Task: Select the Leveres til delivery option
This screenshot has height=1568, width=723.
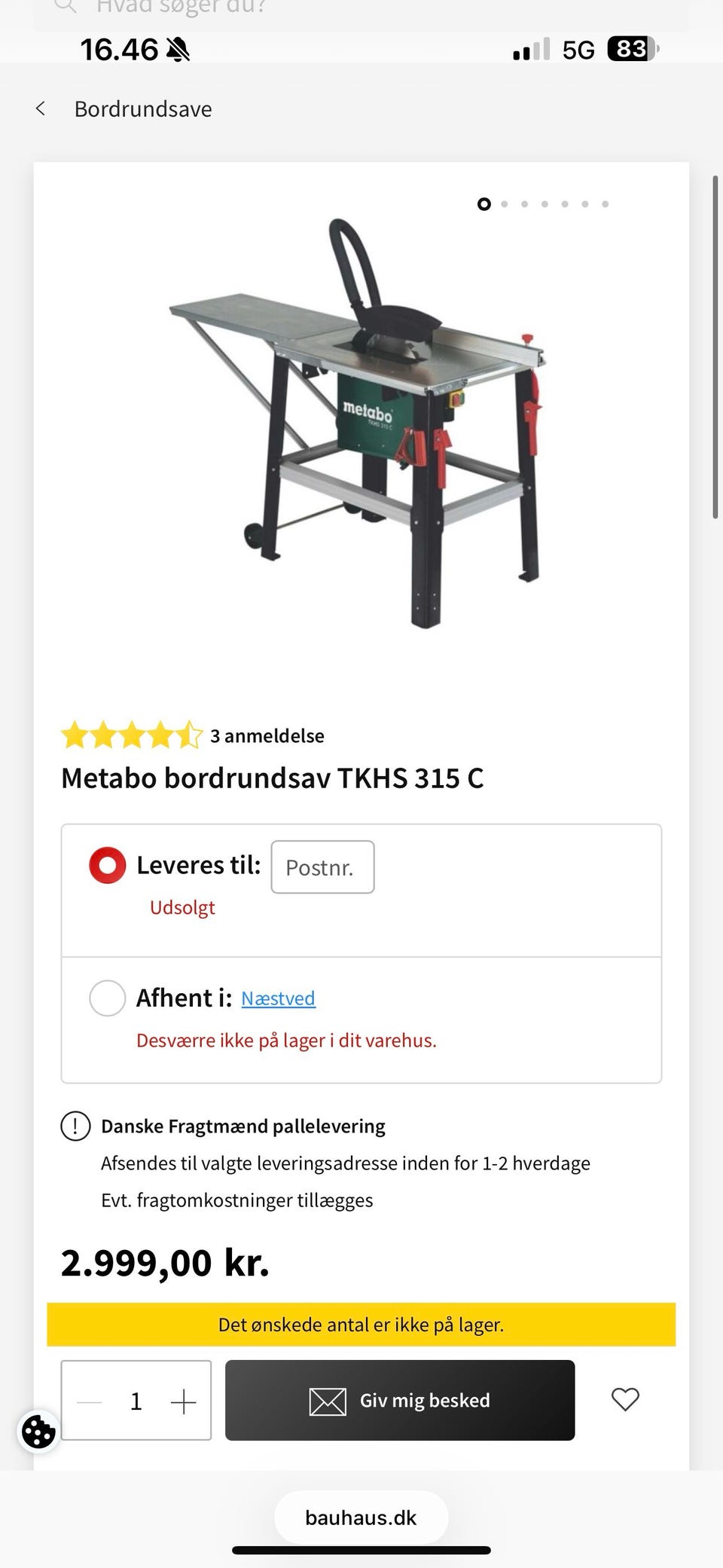Action: pos(108,865)
